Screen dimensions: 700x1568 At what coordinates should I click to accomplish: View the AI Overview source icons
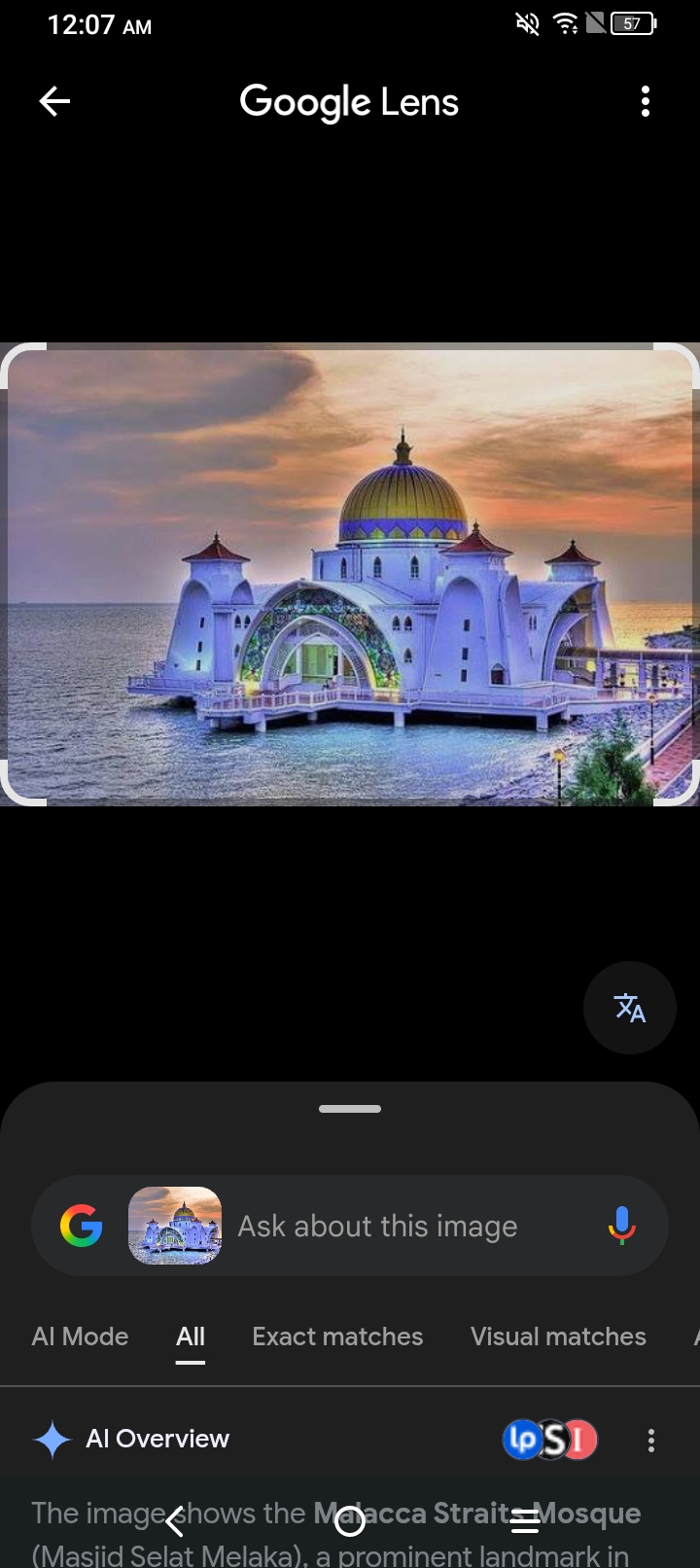549,1440
